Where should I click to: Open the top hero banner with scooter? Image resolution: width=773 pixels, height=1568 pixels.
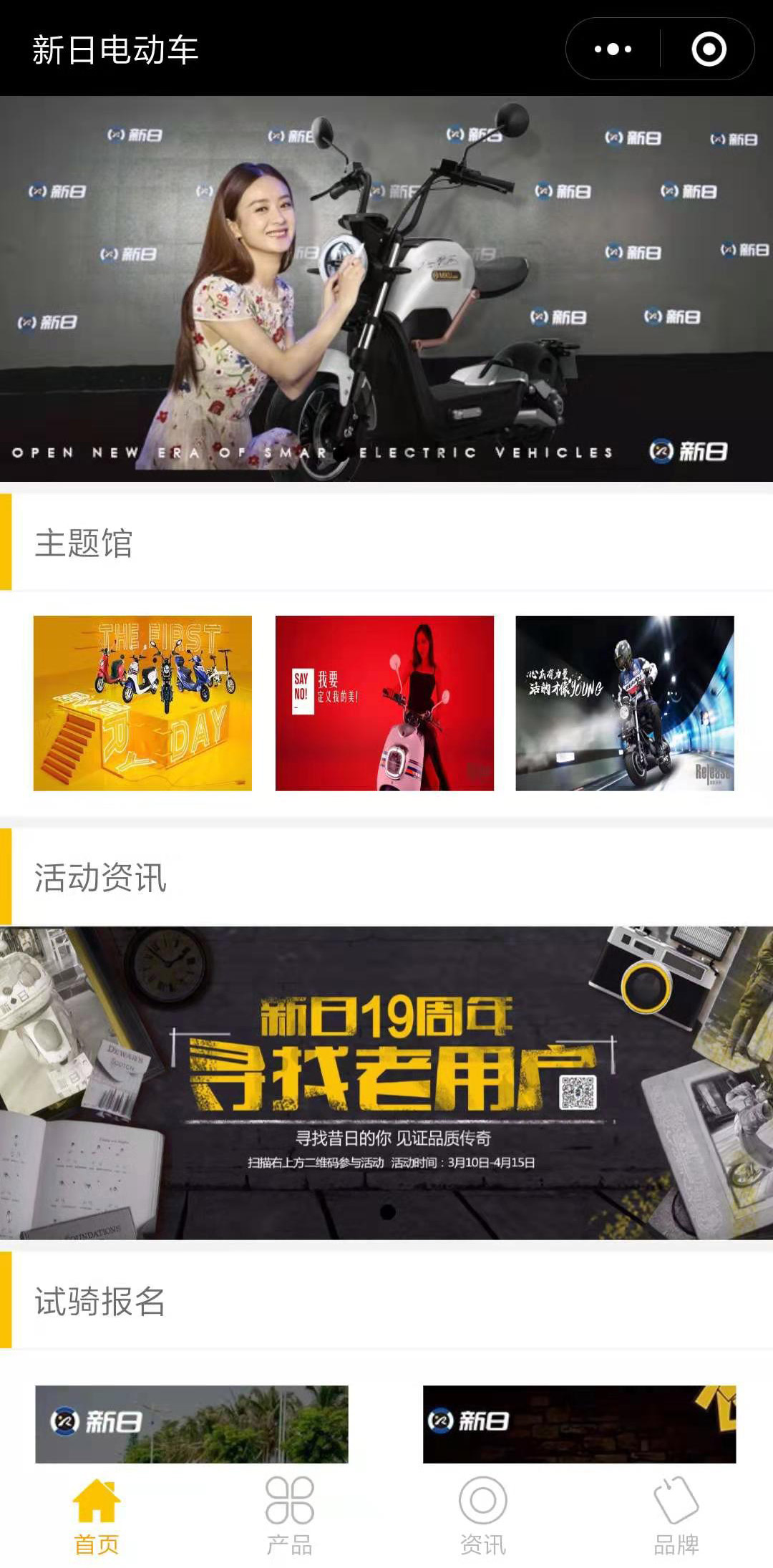(386, 288)
